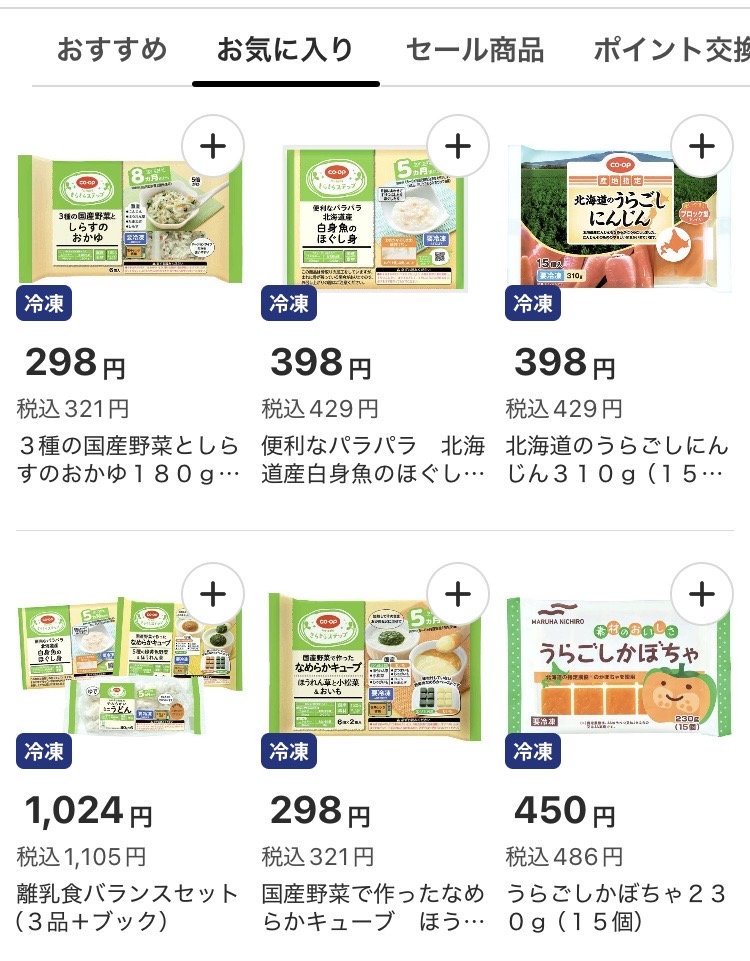The image size is (750, 961).
Task: Select the お気に入り tab
Action: click(x=285, y=49)
